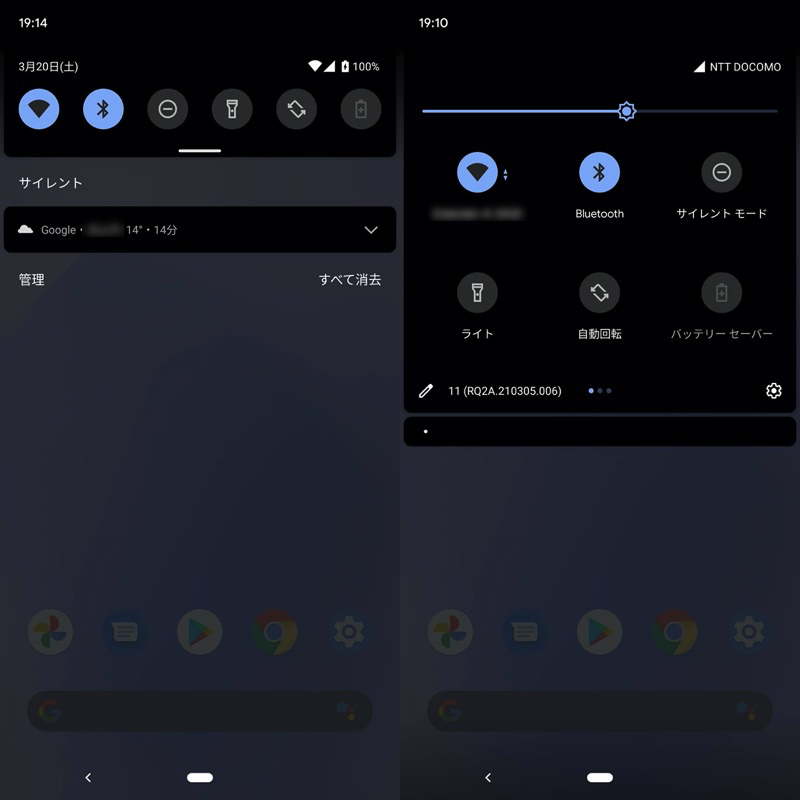Screen dimensions: 800x800
Task: Open settings gear beside the build number
Action: coord(773,391)
